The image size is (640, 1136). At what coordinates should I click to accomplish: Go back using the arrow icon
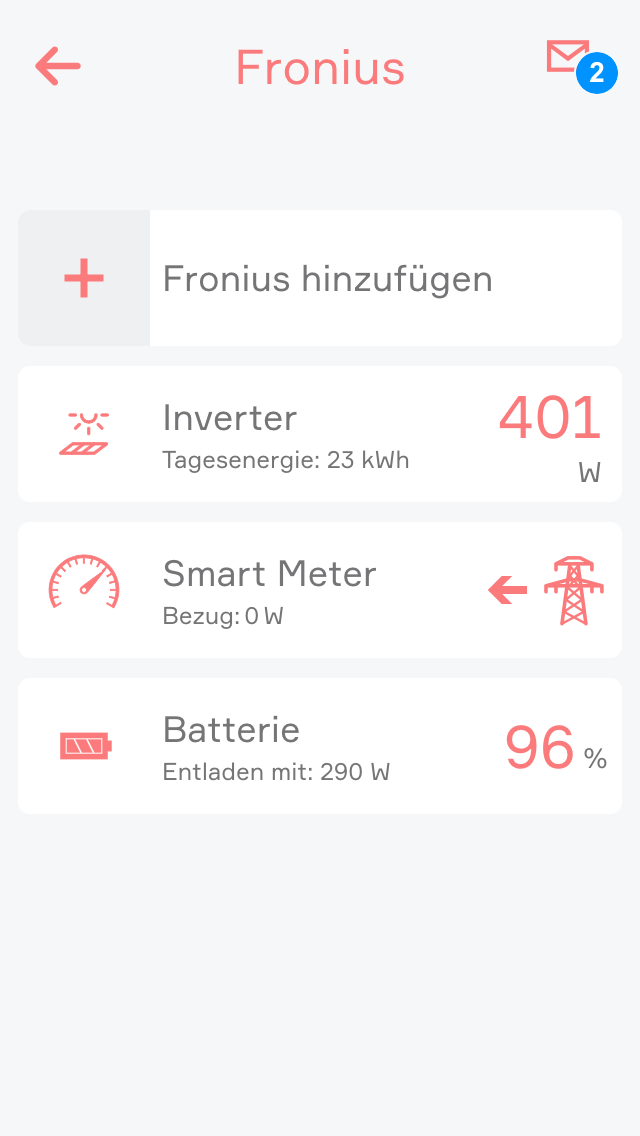58,67
